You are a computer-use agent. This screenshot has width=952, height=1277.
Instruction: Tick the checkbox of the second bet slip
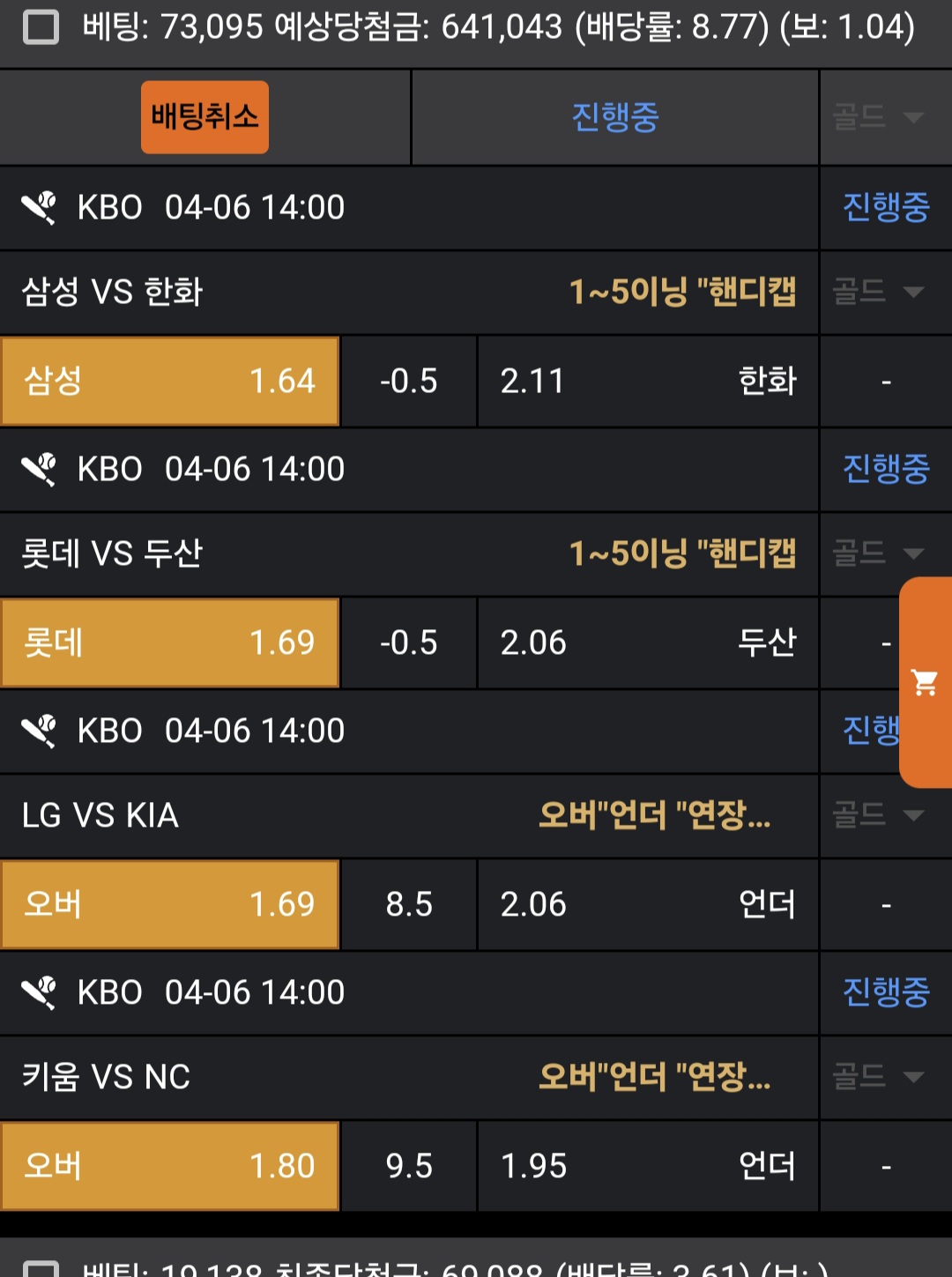click(x=41, y=1269)
